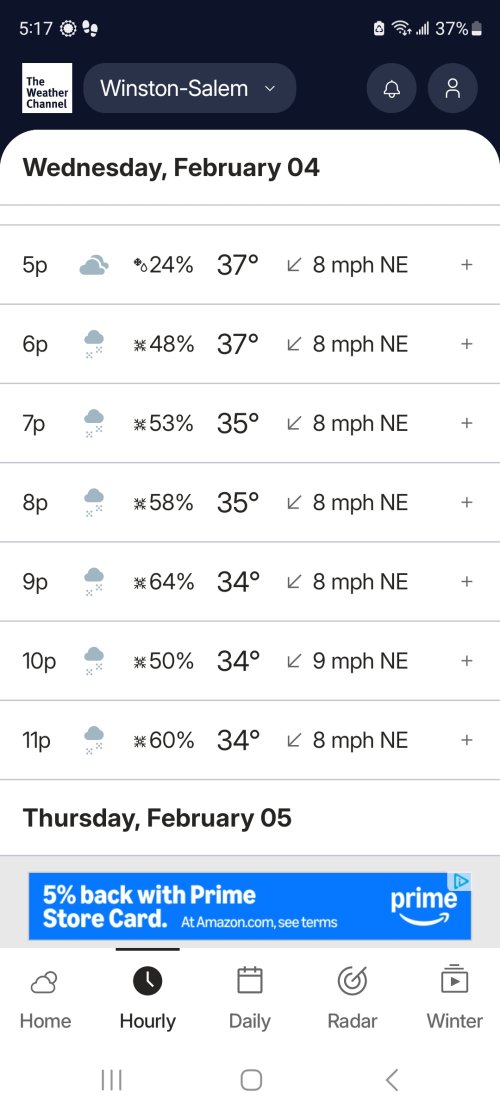Screen dimensions: 500x1112
Task: Go back using the system back button
Action: click(391, 1080)
